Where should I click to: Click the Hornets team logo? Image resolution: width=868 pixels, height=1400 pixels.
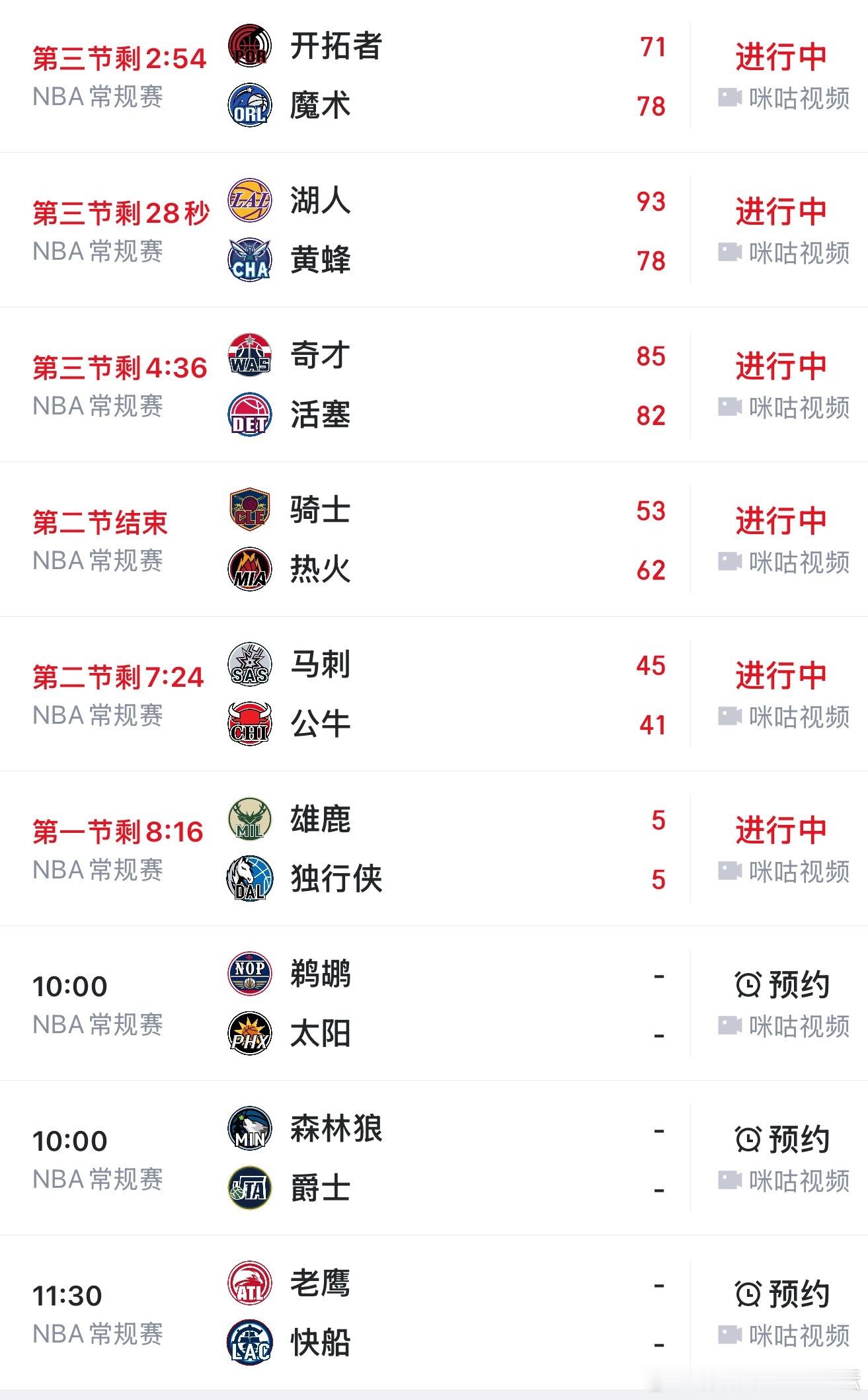pos(250,259)
